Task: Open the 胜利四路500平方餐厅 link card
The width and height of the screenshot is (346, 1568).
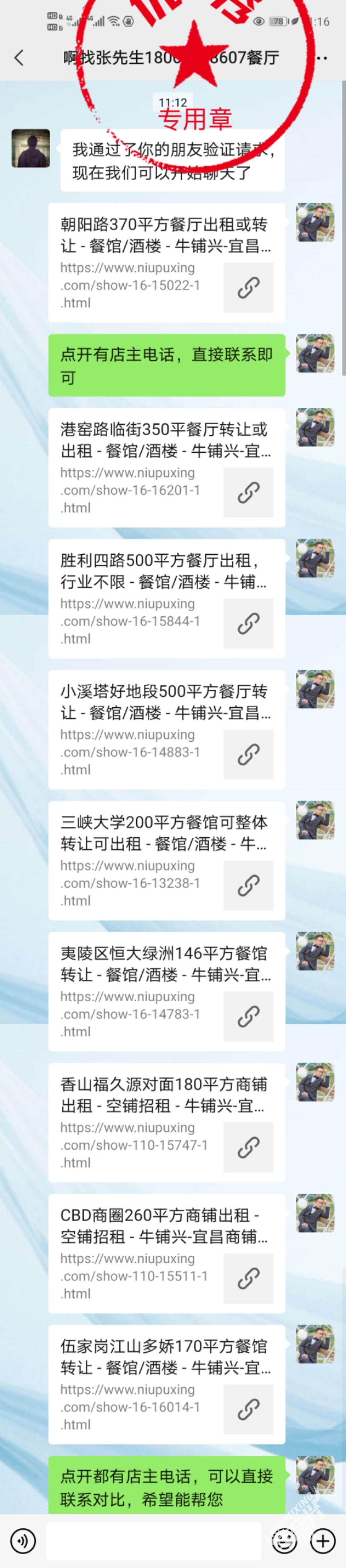Action: tap(166, 598)
